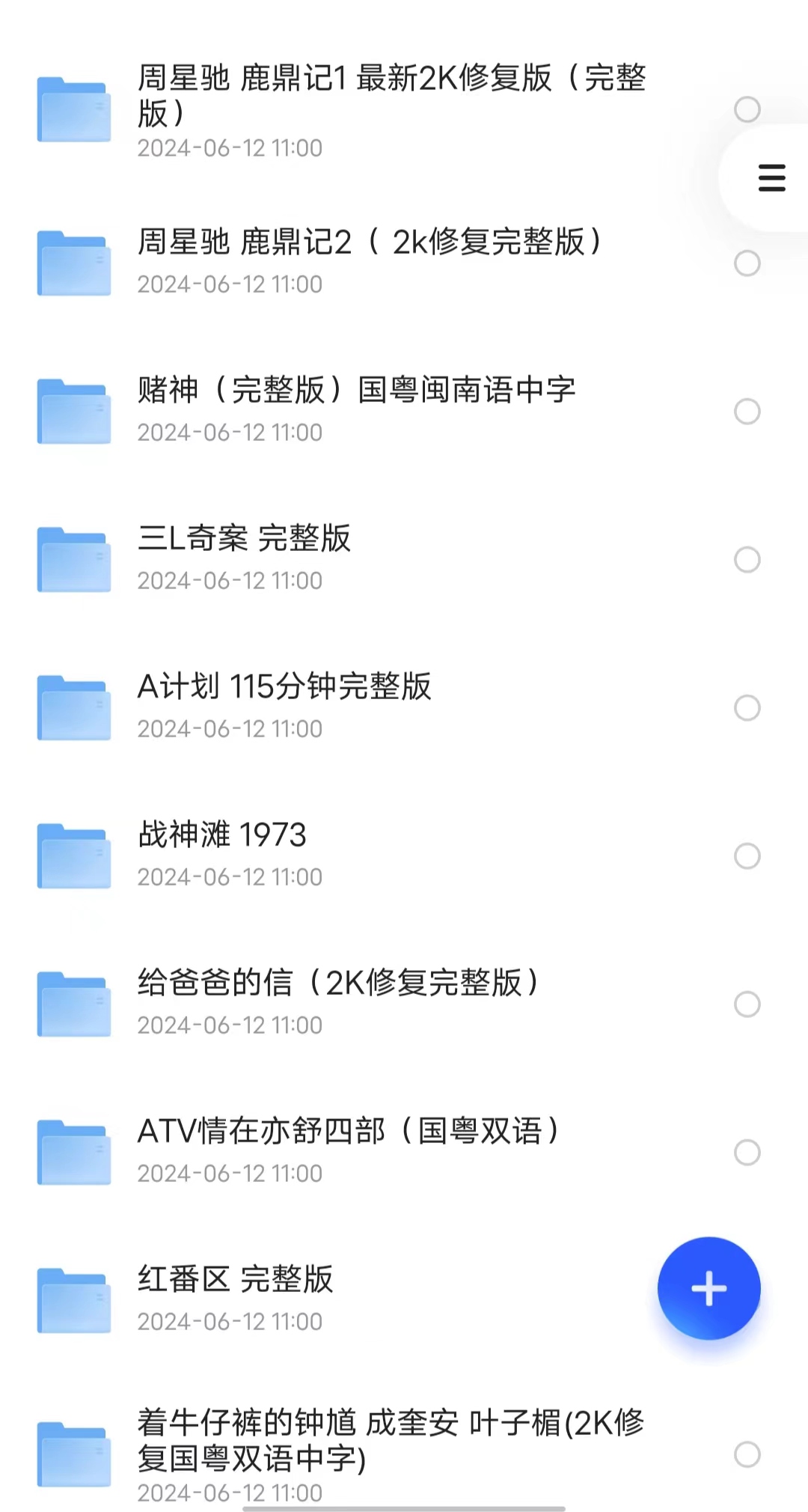Mark 战神滩 1973 as selected
Viewport: 808px width, 1512px height.
coord(747,856)
